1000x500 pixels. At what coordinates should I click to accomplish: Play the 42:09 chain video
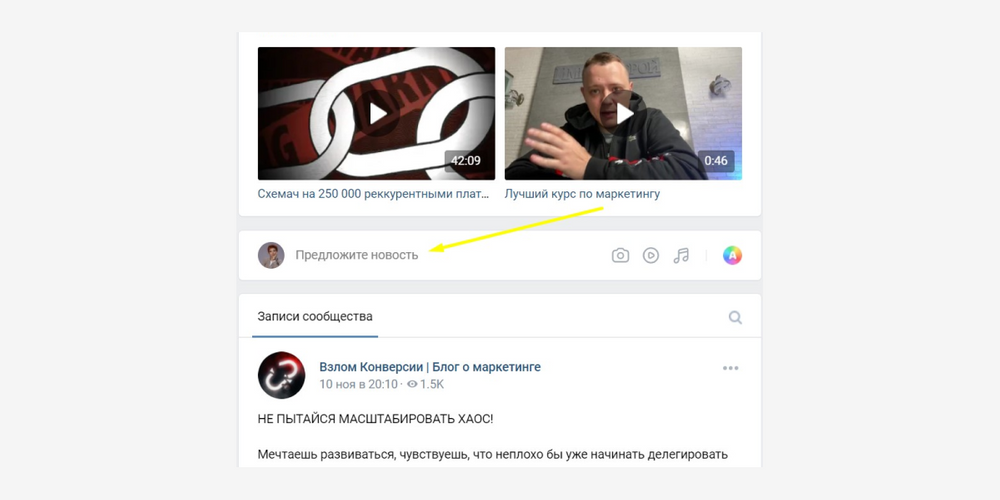tap(377, 113)
